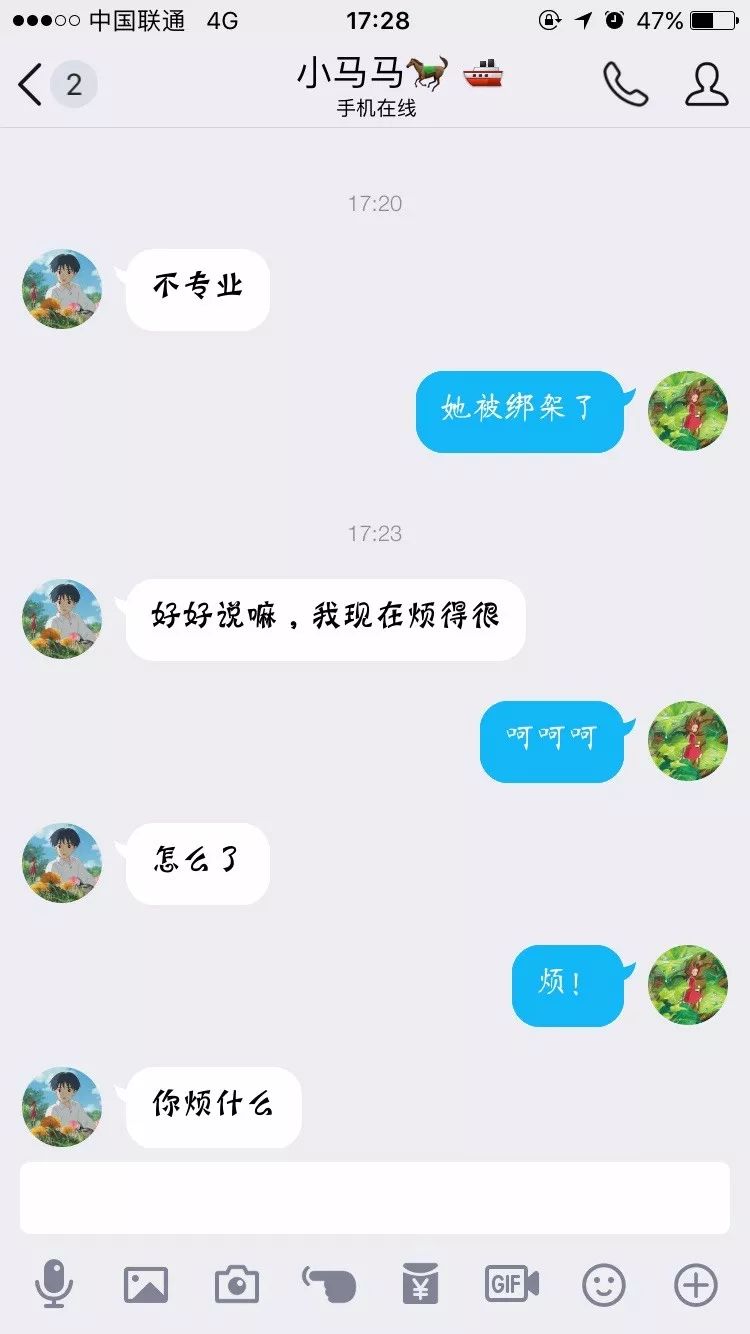
Task: Tap the blue bubble saying 呵呵呵
Action: point(551,741)
